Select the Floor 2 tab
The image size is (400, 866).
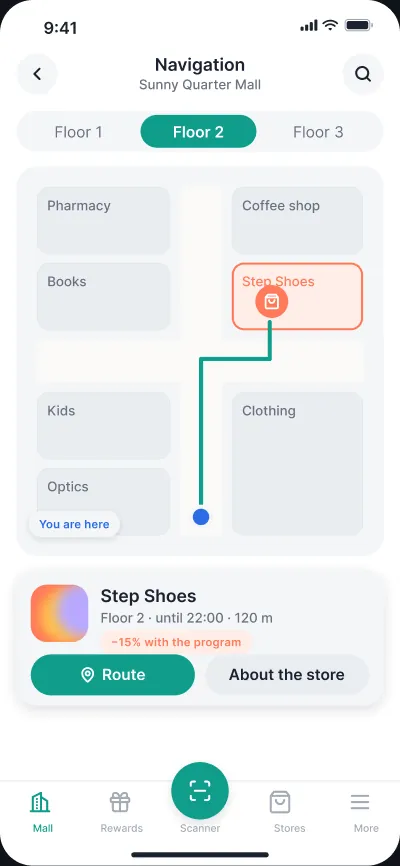tap(198, 132)
